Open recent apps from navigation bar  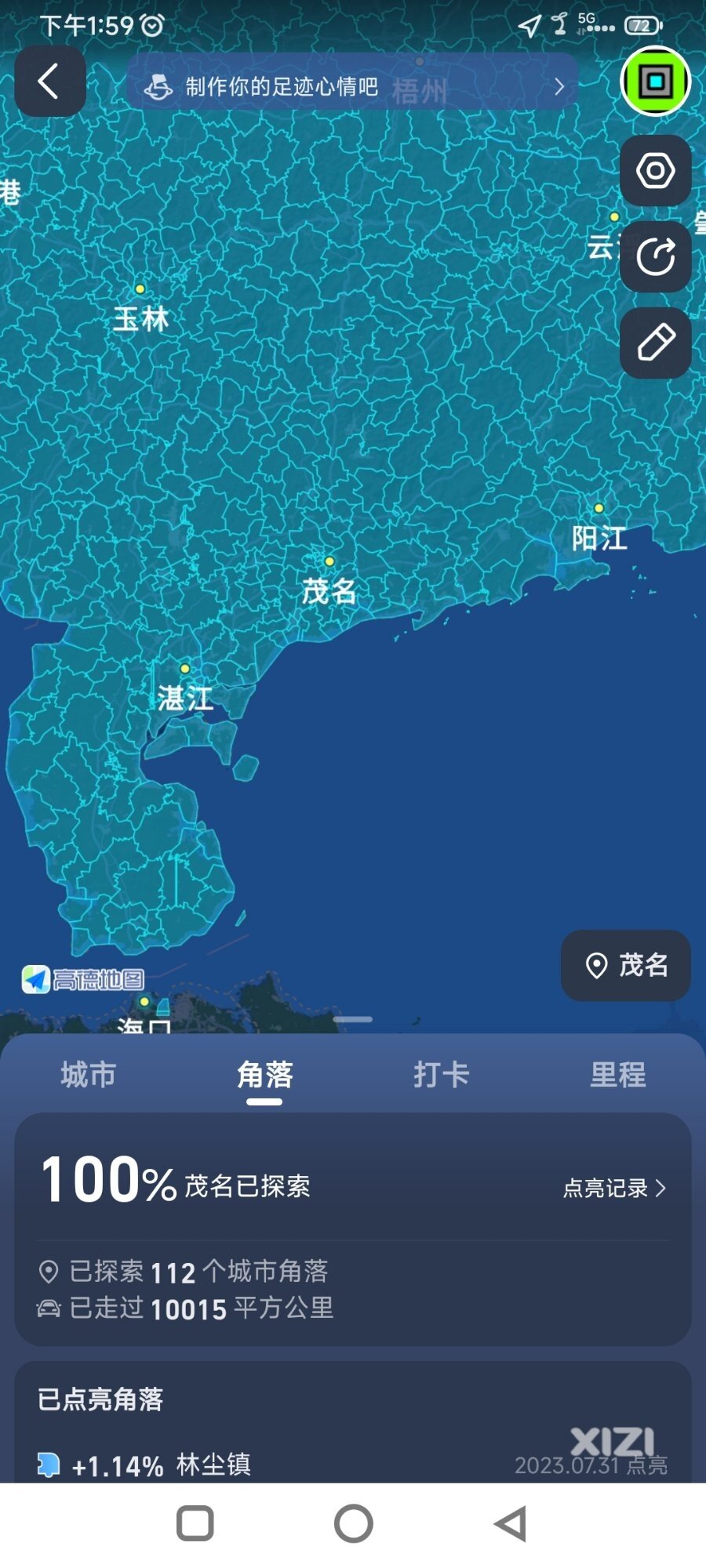pos(195,1524)
